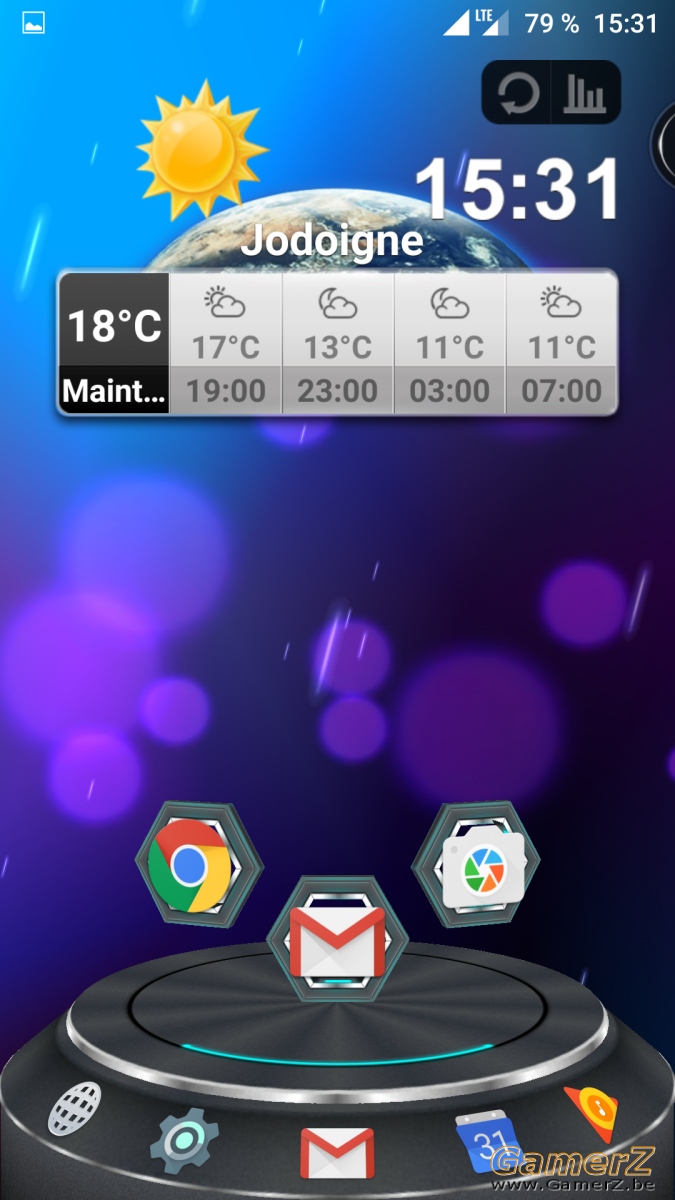Open the weather statistics chart icon
Viewport: 675px width, 1200px height.
[x=585, y=93]
